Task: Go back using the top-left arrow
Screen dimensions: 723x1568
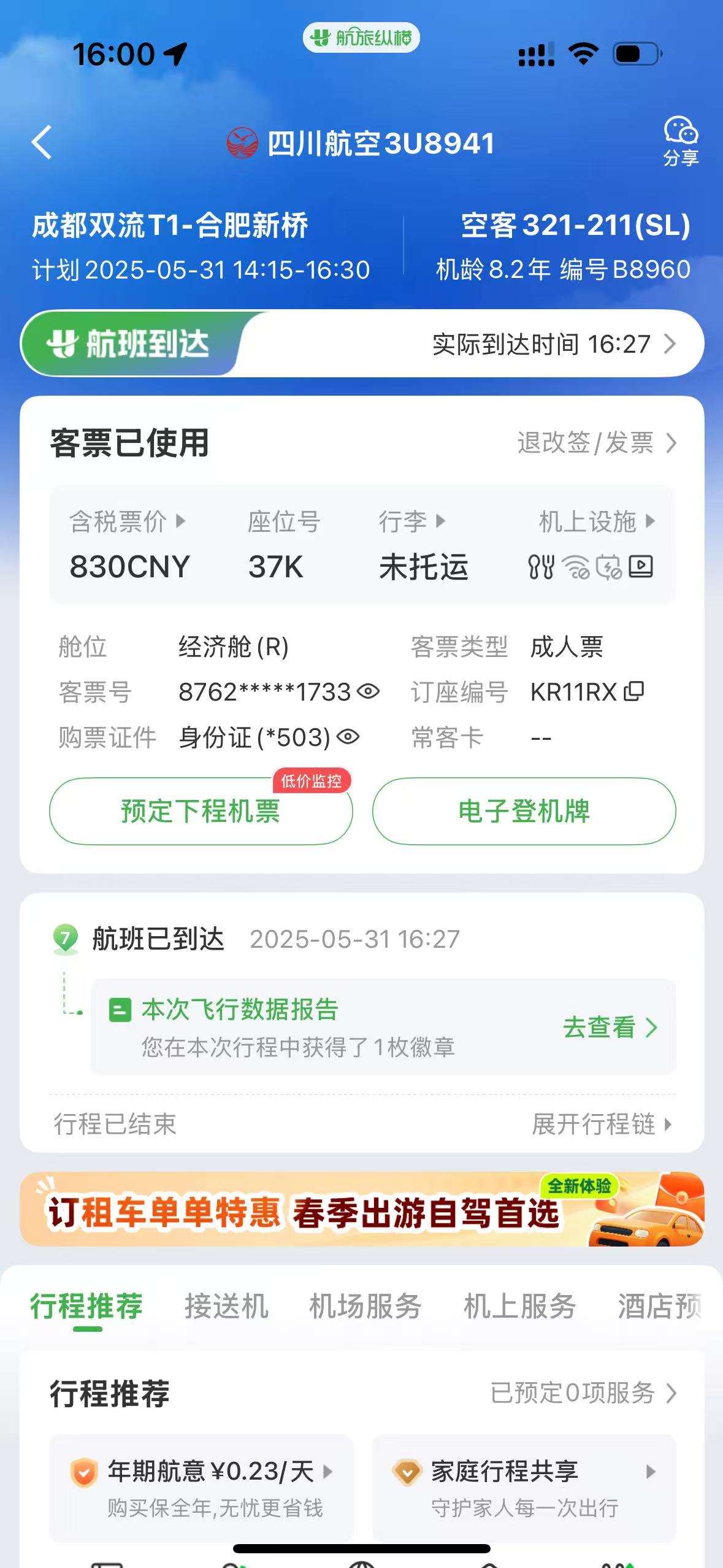Action: coord(42,142)
